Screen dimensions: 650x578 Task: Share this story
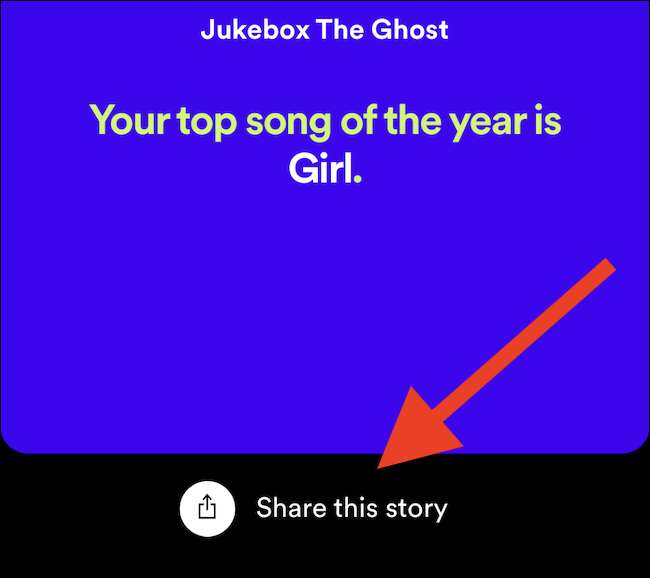click(207, 508)
